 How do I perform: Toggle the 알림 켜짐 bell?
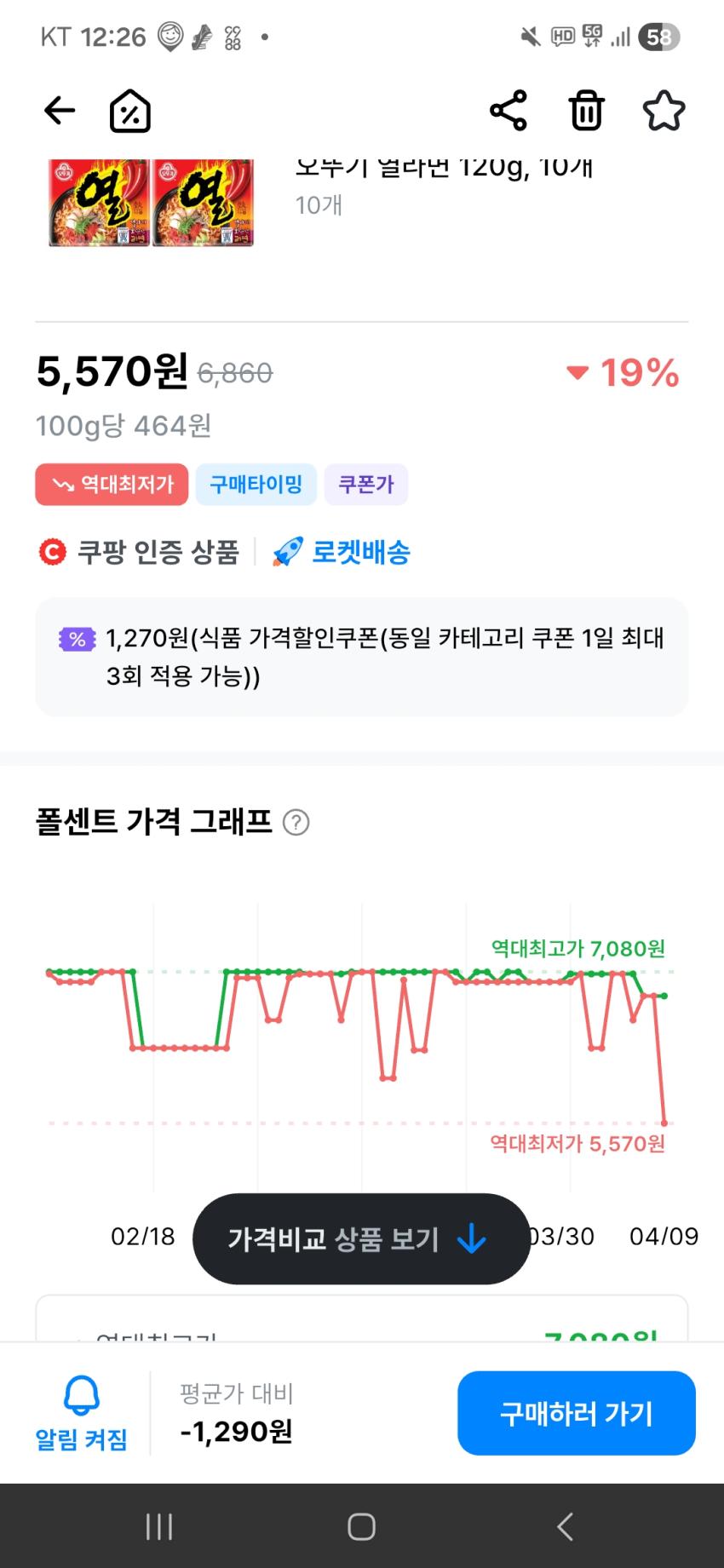click(82, 1414)
